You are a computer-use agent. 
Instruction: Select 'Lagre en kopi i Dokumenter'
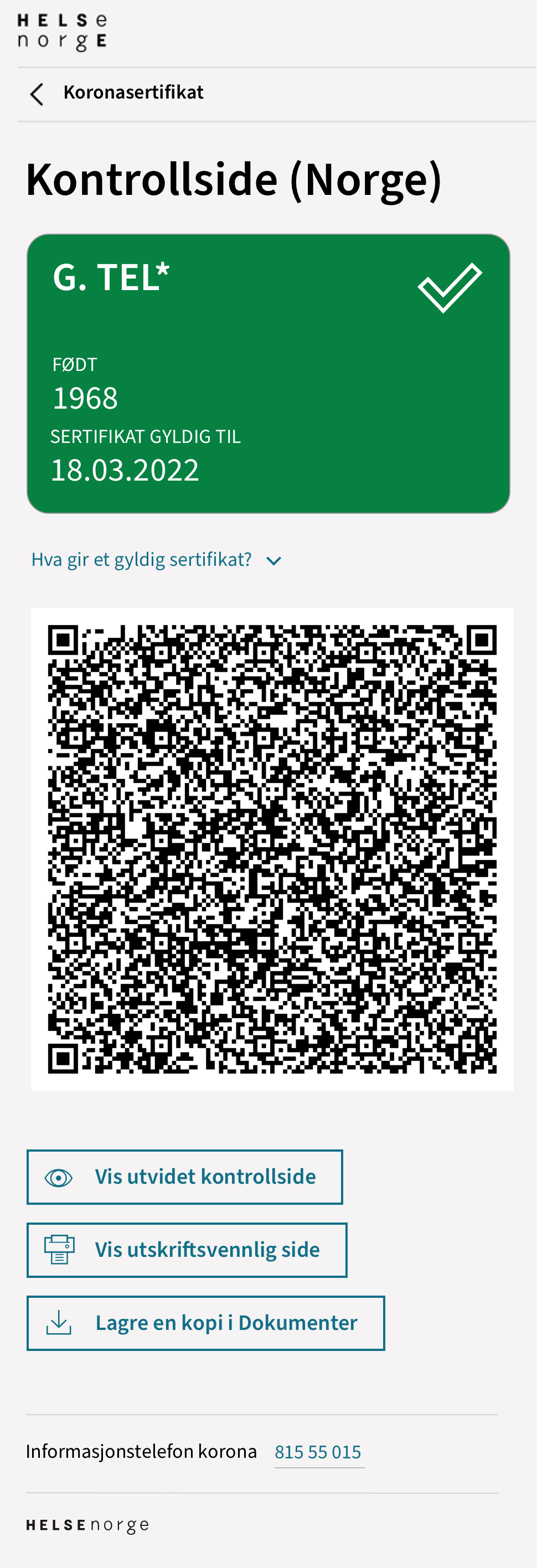(x=206, y=1323)
